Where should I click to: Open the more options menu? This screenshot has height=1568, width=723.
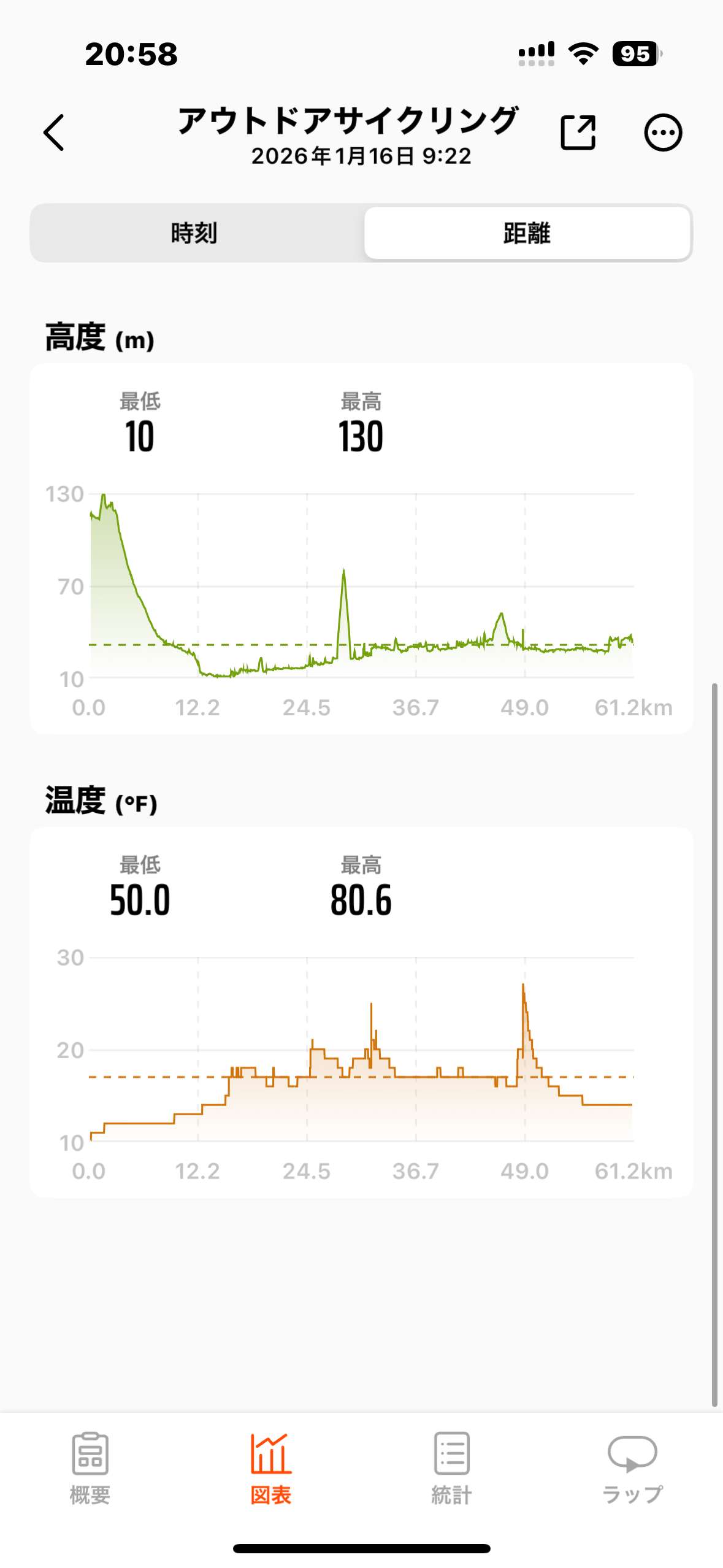click(x=662, y=133)
